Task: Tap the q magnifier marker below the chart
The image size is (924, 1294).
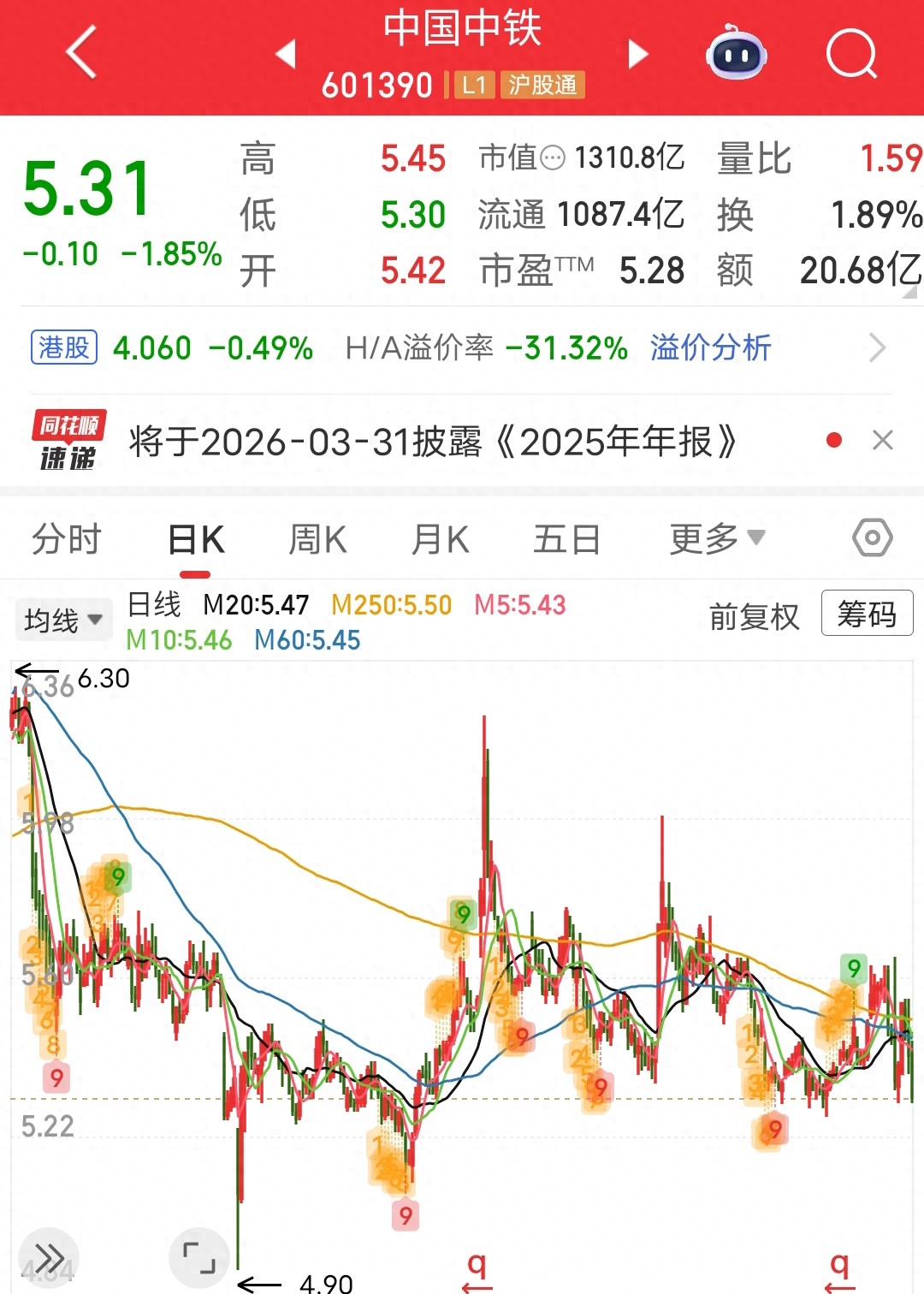Action: (x=476, y=1265)
